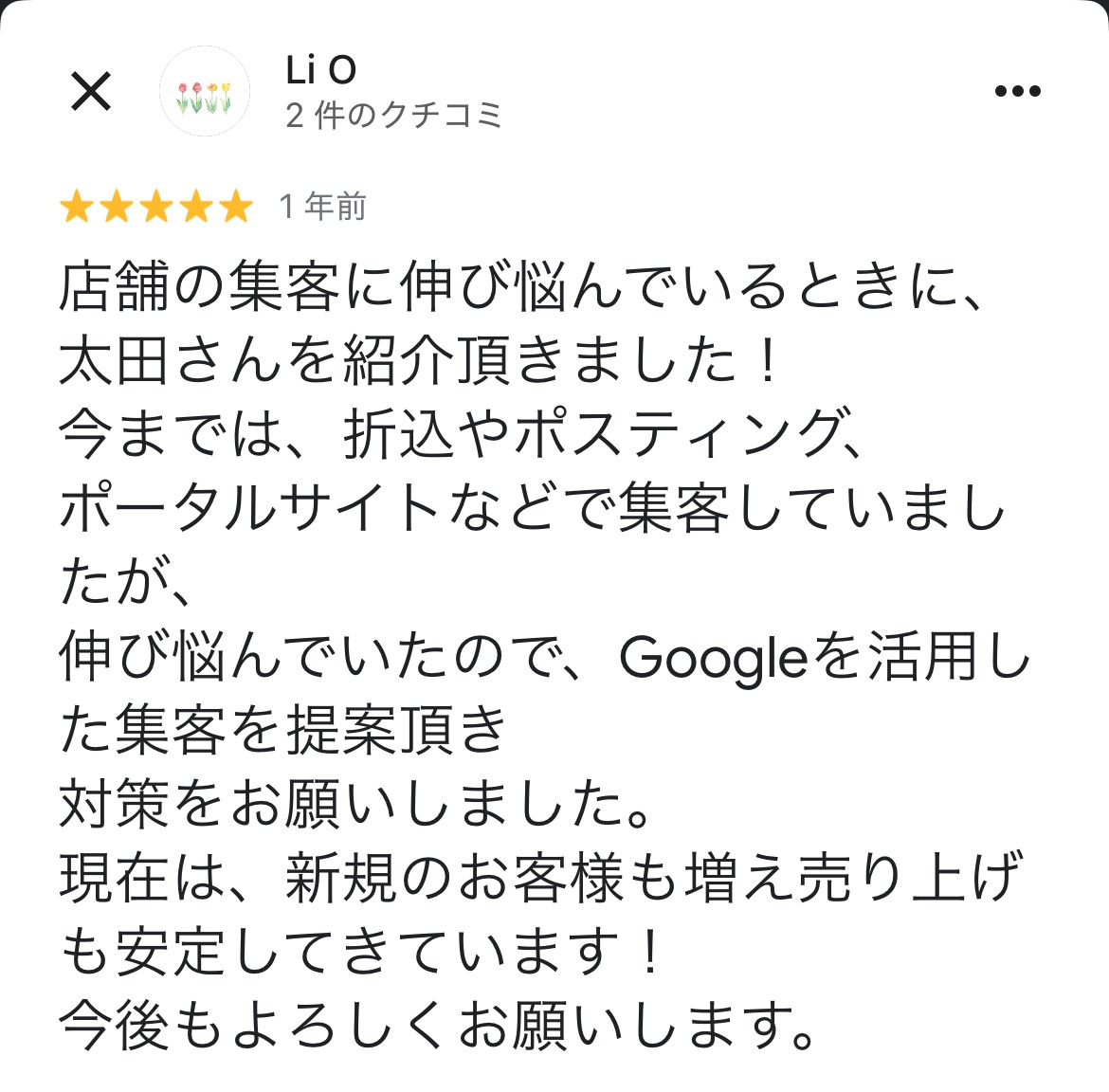Close the review with the X icon
Viewport: 1109px width, 1092px height.
point(92,92)
